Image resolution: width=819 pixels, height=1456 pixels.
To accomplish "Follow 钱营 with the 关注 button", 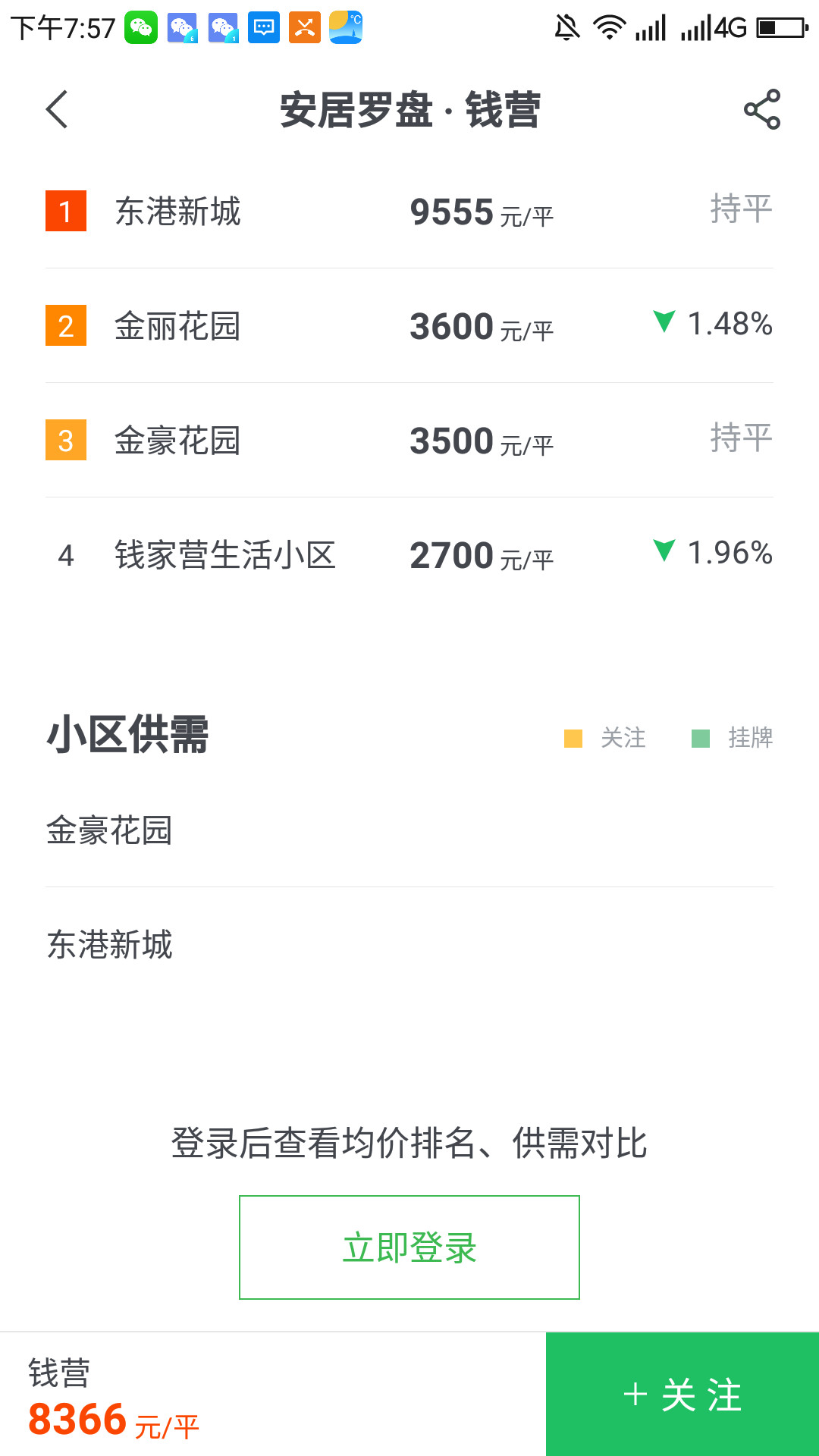I will click(682, 1395).
